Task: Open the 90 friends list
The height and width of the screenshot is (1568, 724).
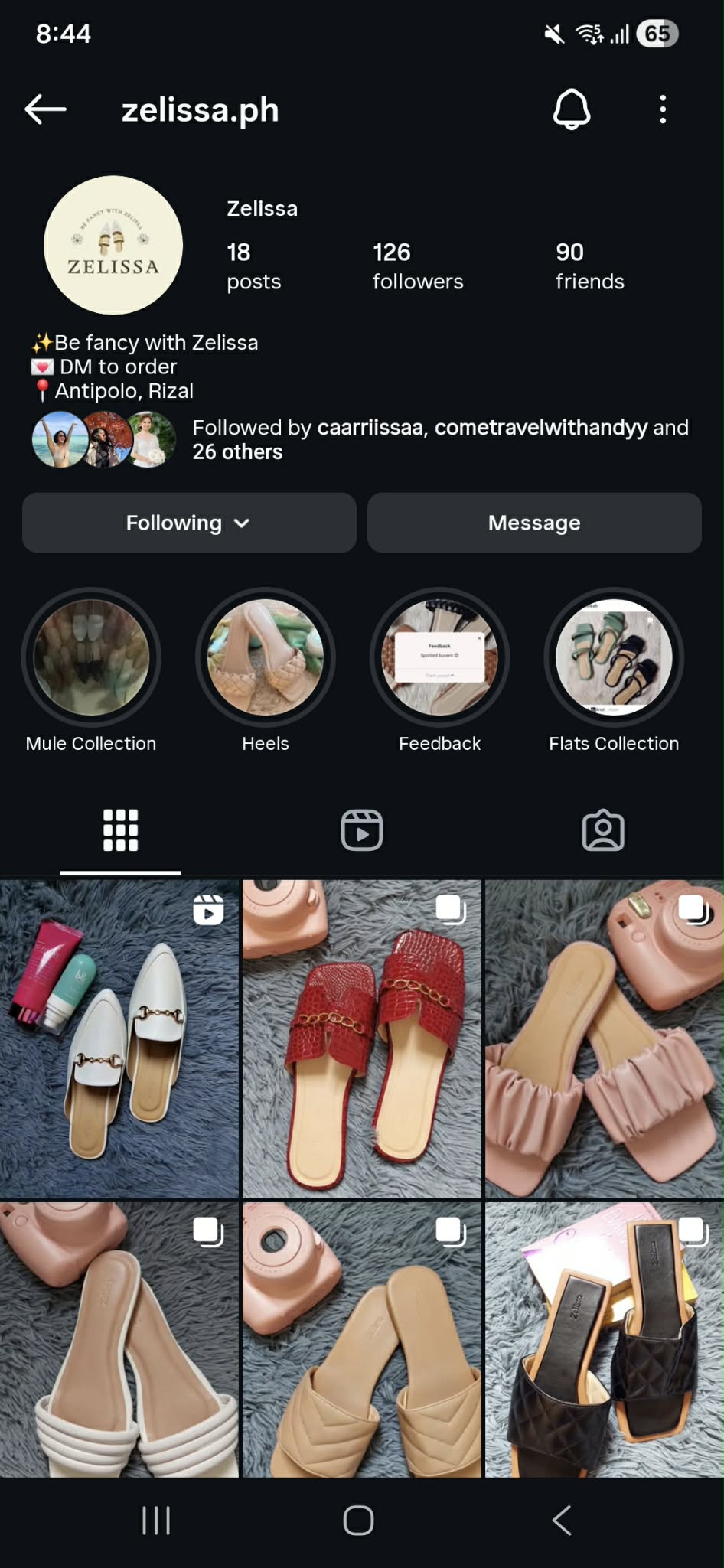Action: (x=589, y=266)
